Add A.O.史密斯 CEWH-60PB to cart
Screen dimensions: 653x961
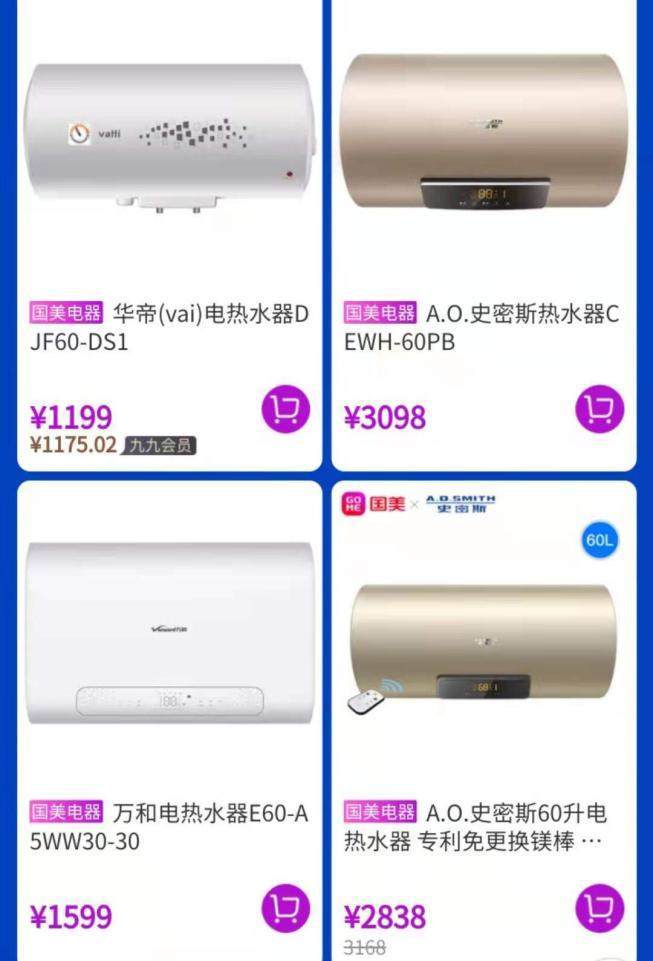click(x=599, y=409)
